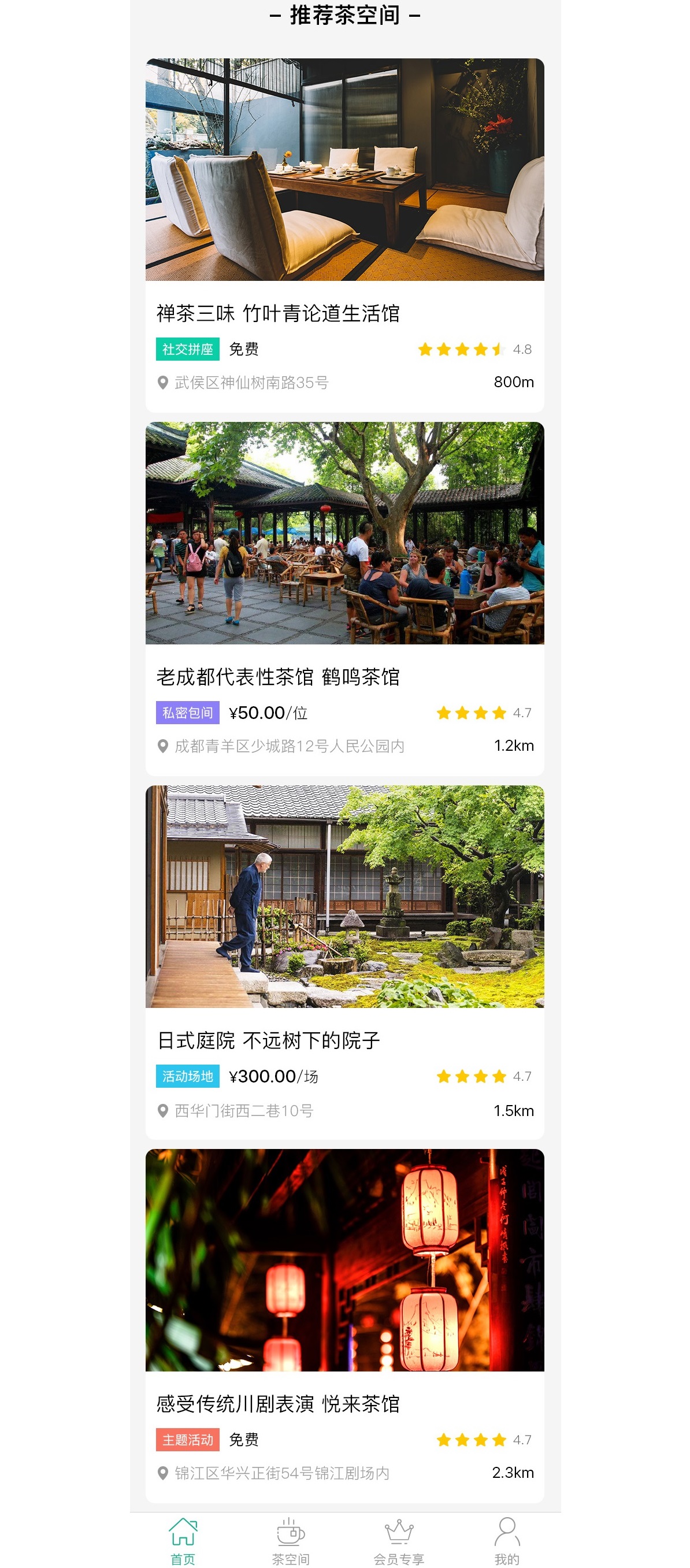
Task: Switch to the 我的 tab
Action: tap(506, 1540)
